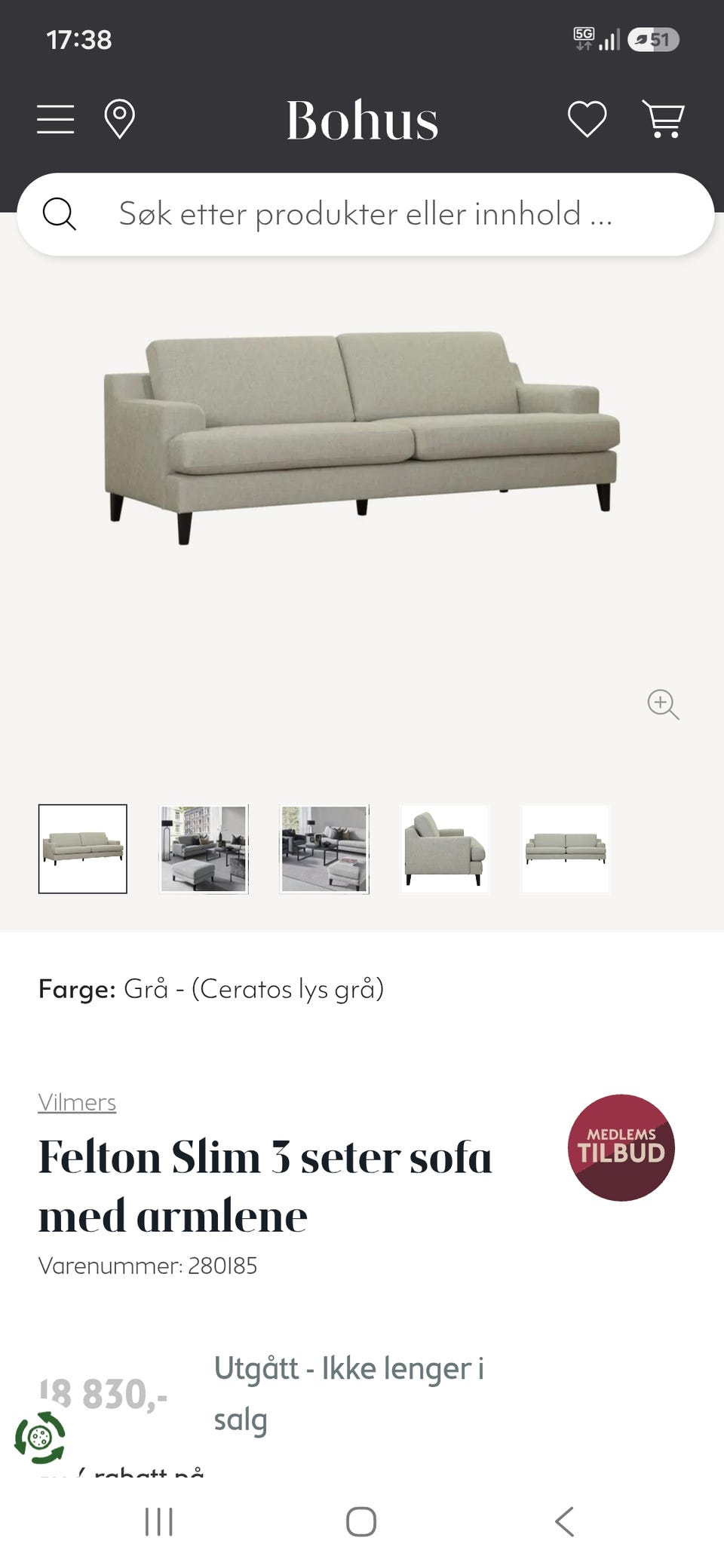Open the favorites heart

tap(587, 120)
